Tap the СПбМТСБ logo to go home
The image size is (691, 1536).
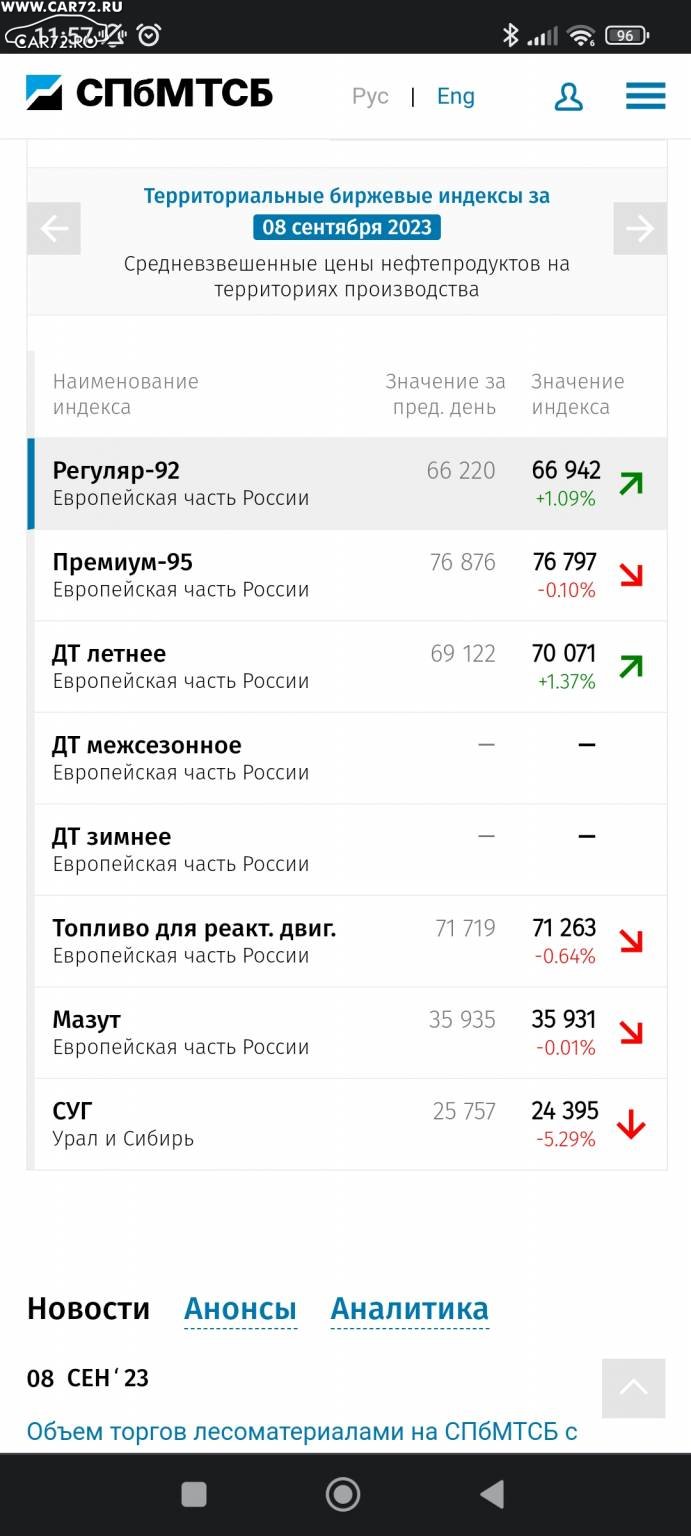(x=149, y=94)
